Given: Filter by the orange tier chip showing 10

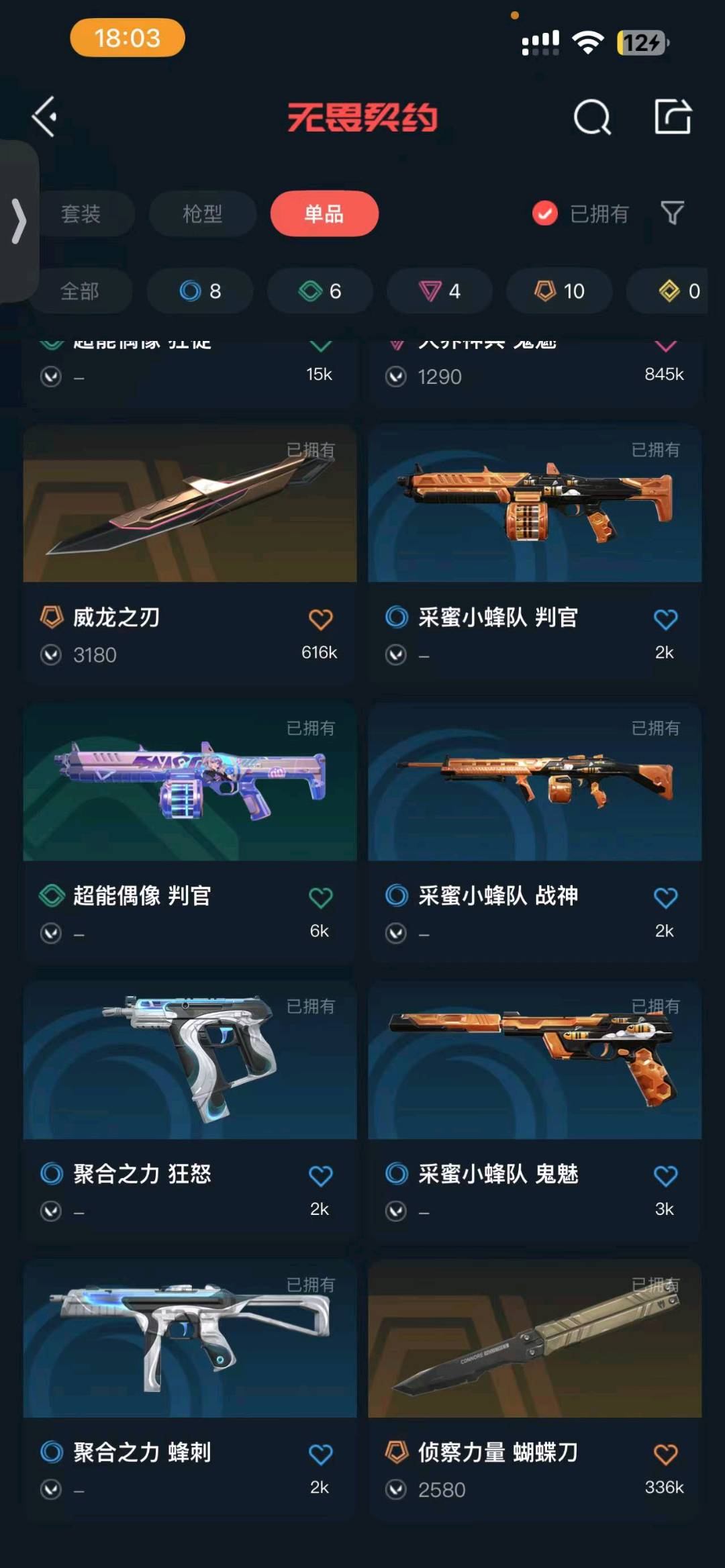Looking at the screenshot, I should [559, 291].
